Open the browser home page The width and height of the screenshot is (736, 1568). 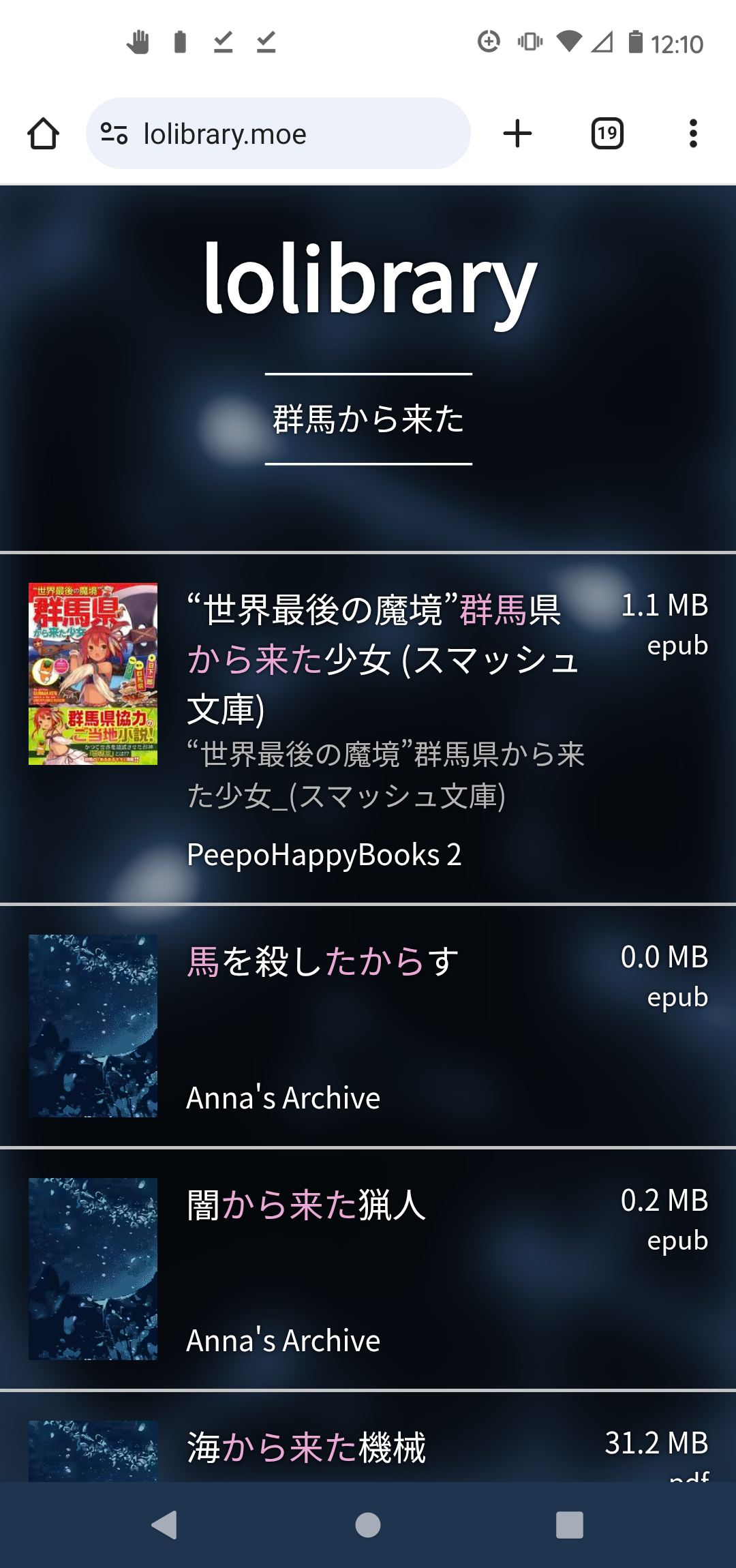43,134
